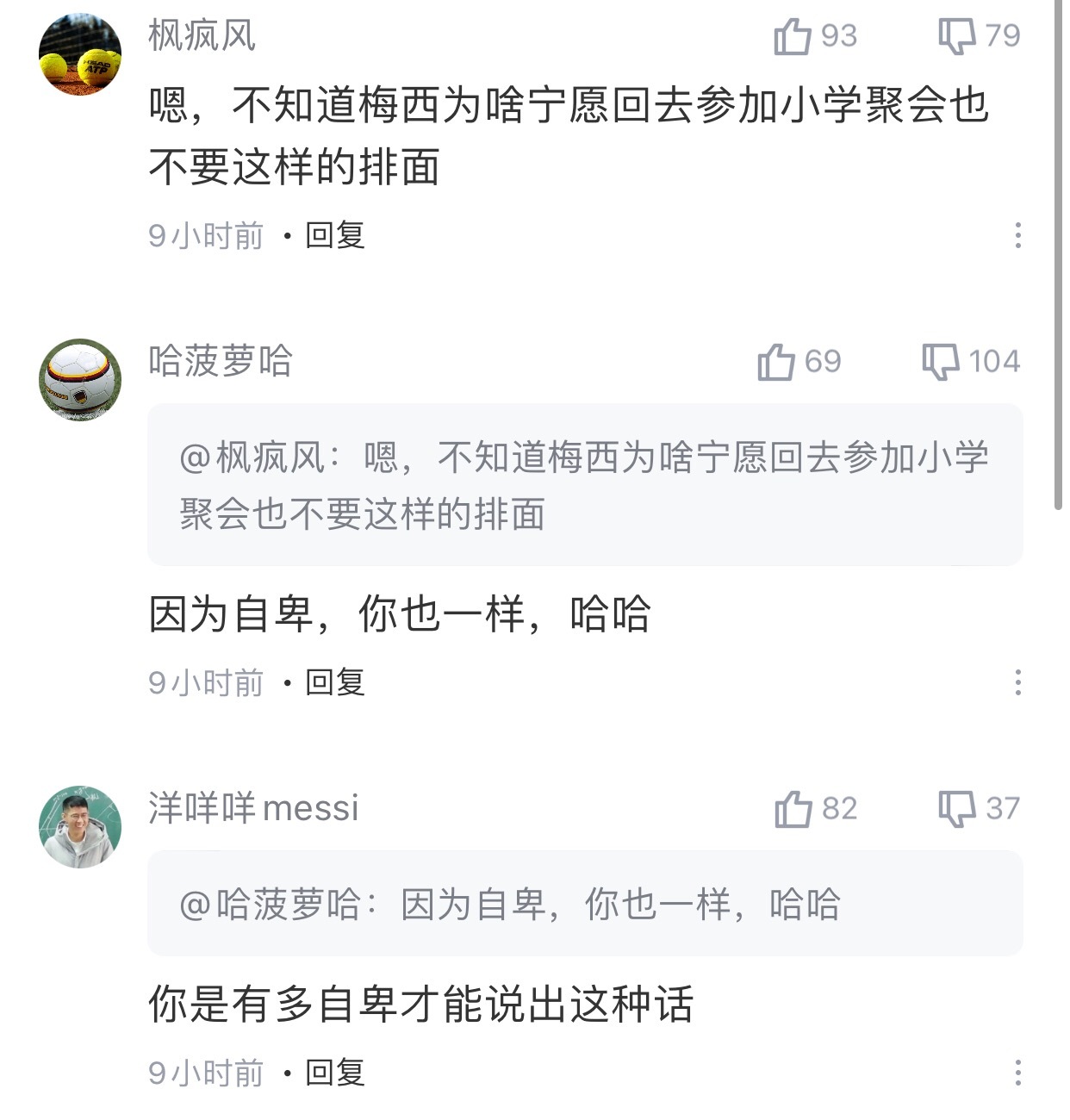The height and width of the screenshot is (1120, 1070).
Task: View 枫疯风's tennis ball avatar
Action: pyautogui.click(x=79, y=52)
